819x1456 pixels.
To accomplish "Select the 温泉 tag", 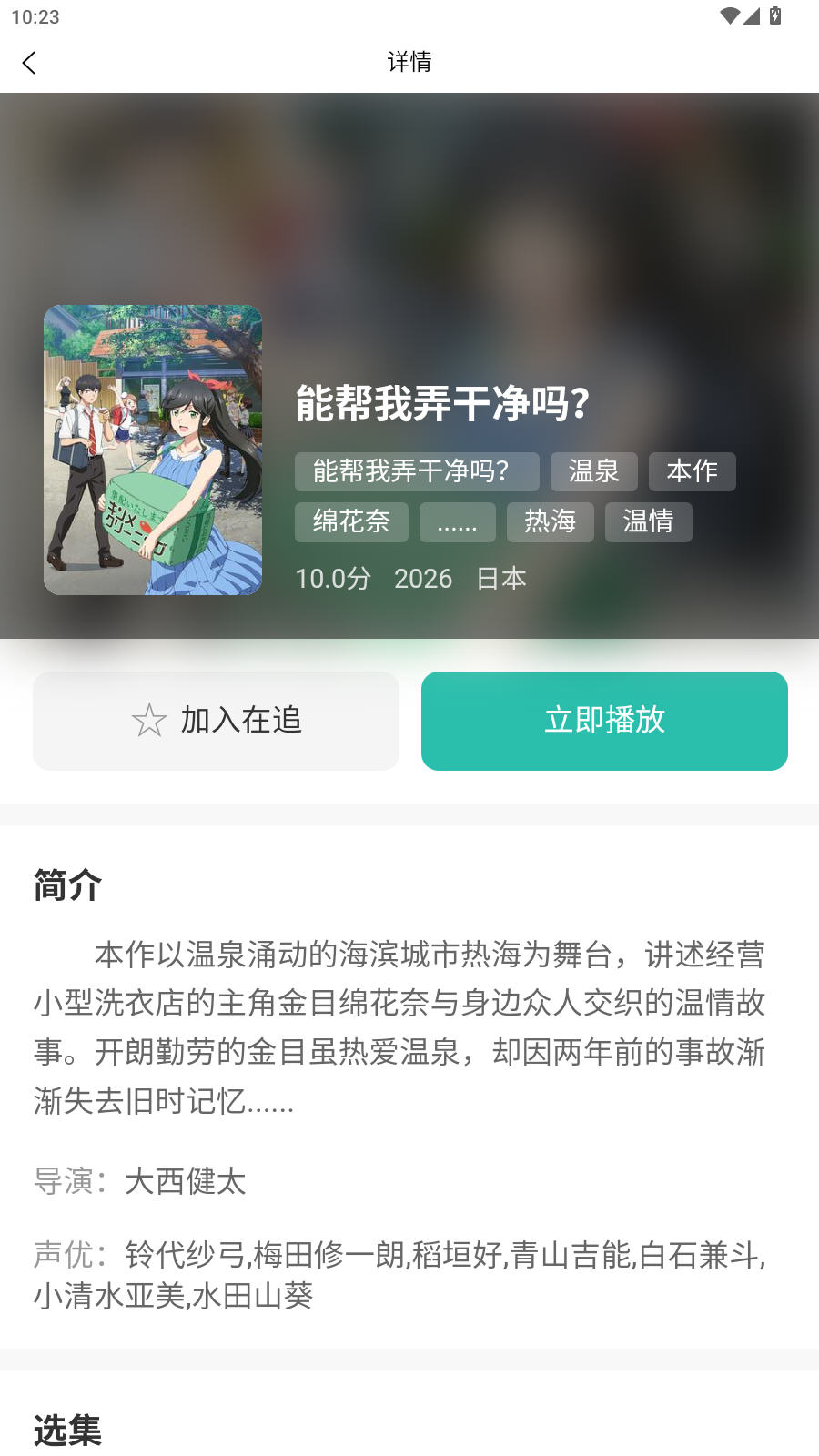I will [592, 471].
